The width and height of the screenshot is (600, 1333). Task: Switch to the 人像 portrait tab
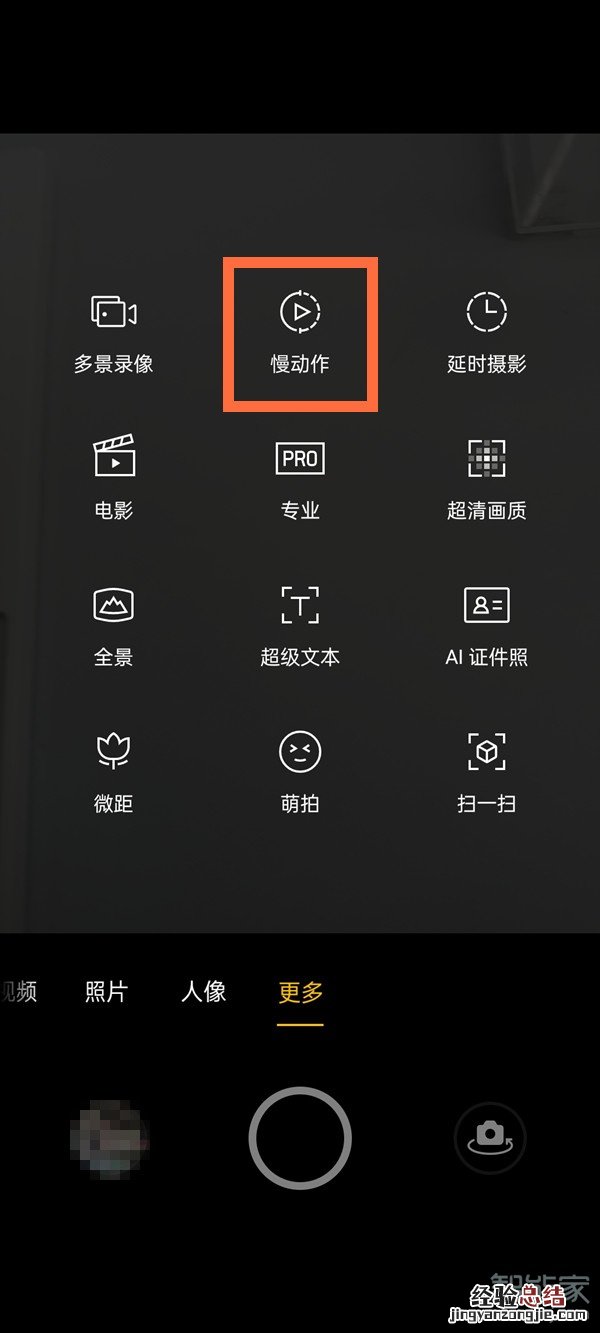[x=203, y=992]
